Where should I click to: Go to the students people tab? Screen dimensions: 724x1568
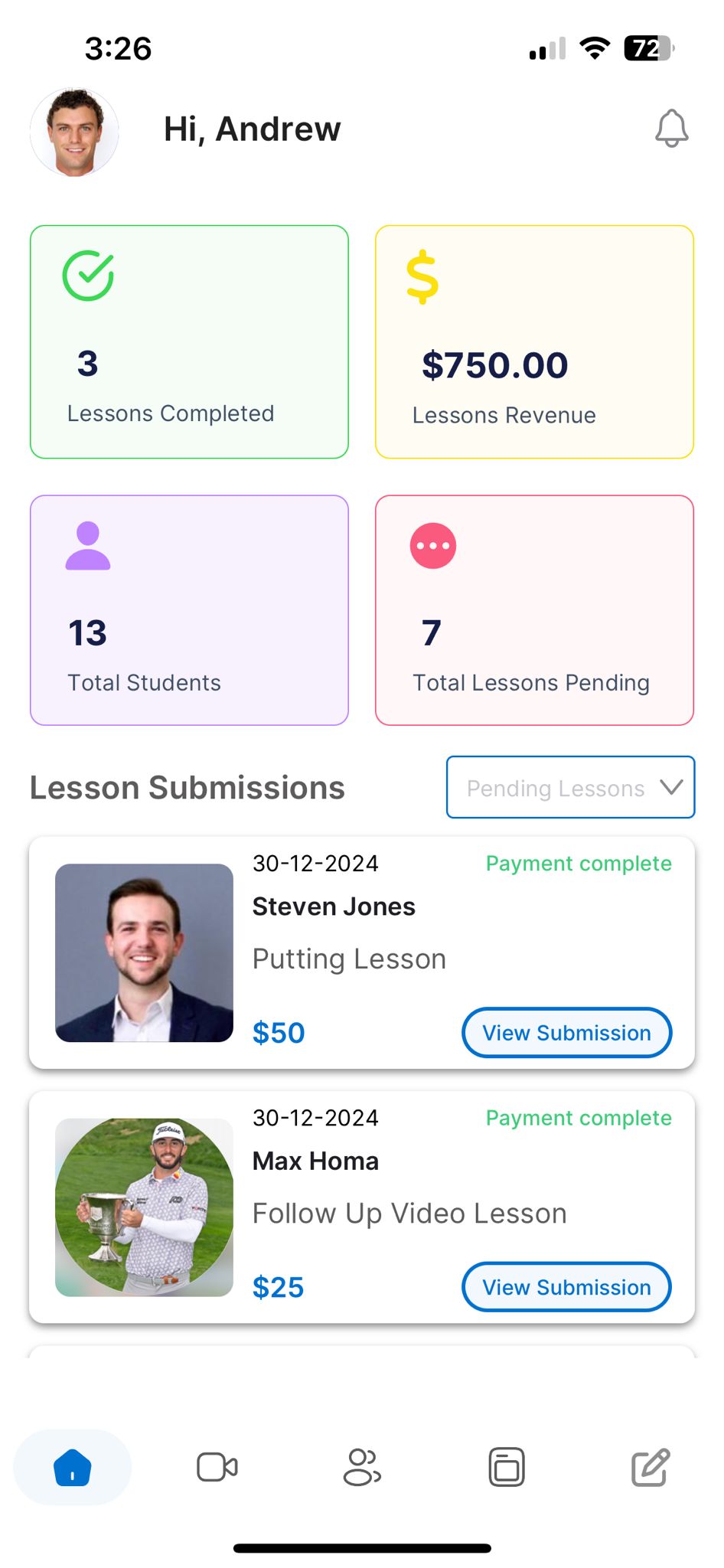362,1467
